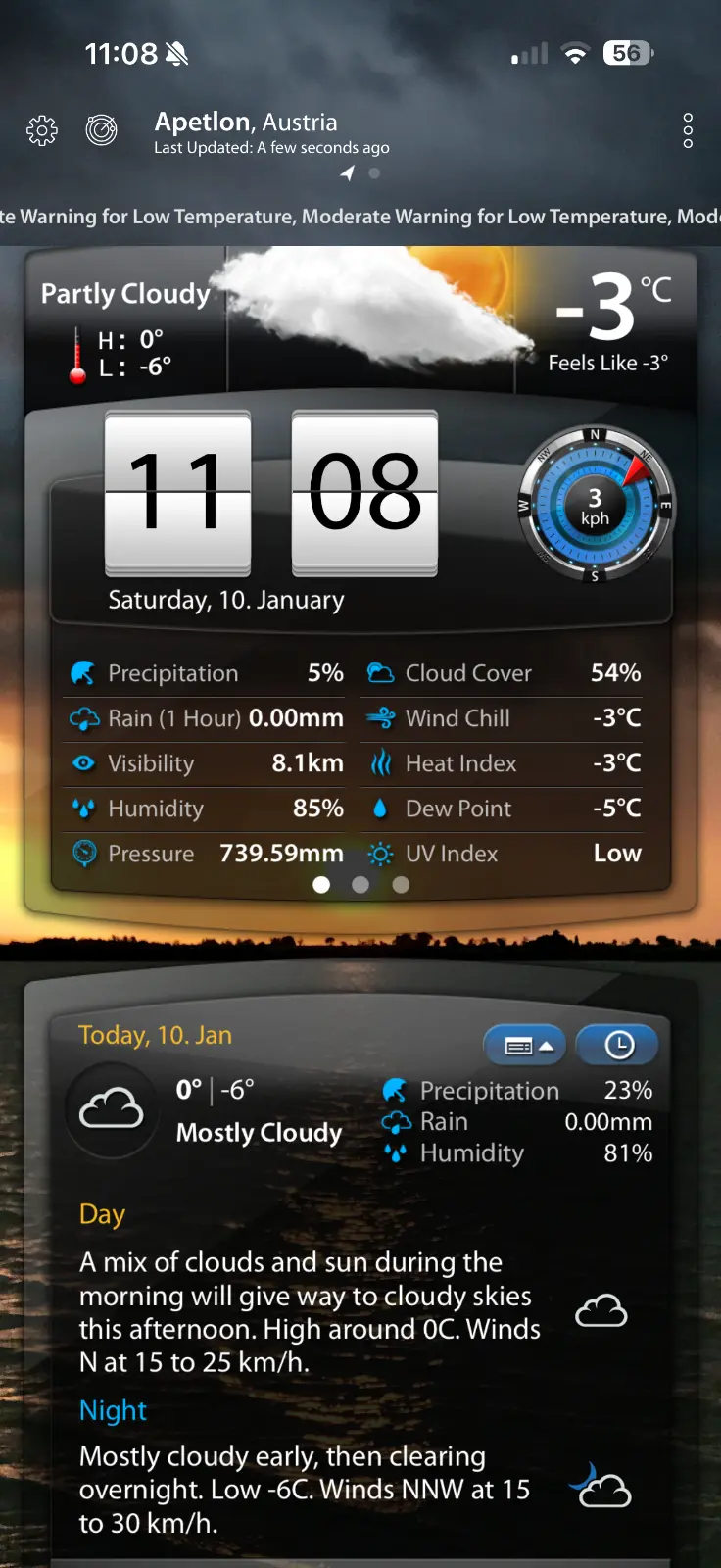Screen dimensions: 721x1568
Task: Open the weather radar icon
Action: tap(101, 129)
